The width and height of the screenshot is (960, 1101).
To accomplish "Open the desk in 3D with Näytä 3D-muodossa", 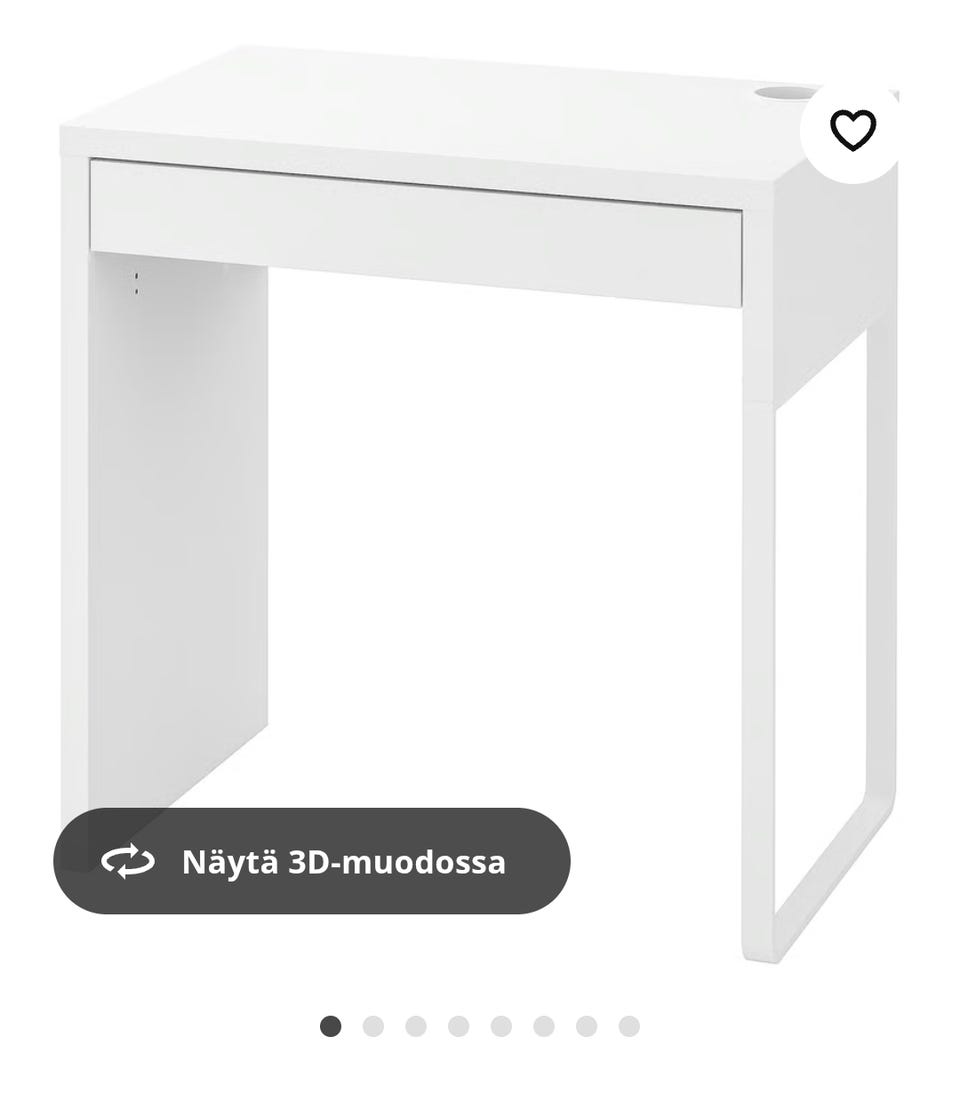I will pos(315,862).
